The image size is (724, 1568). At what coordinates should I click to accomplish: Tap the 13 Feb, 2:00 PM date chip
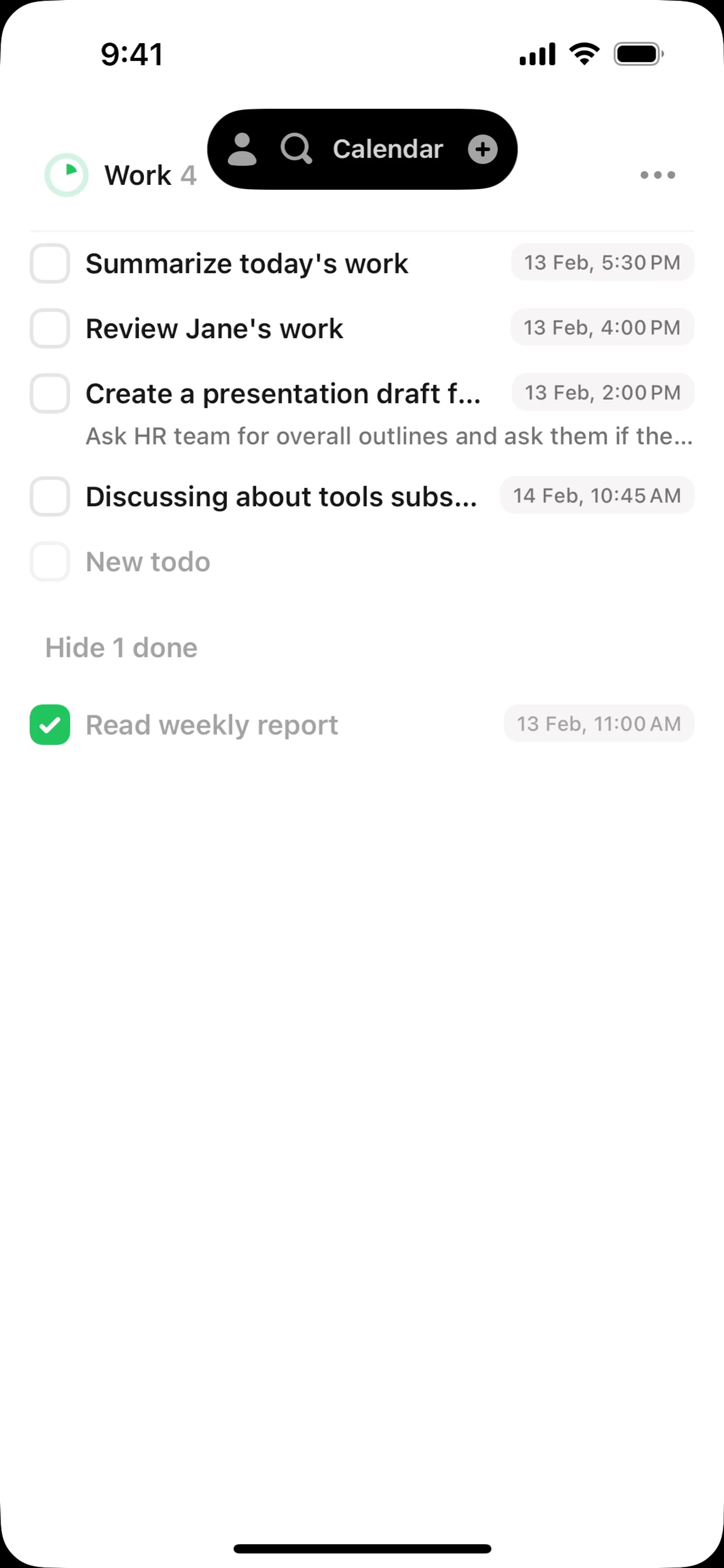click(602, 392)
